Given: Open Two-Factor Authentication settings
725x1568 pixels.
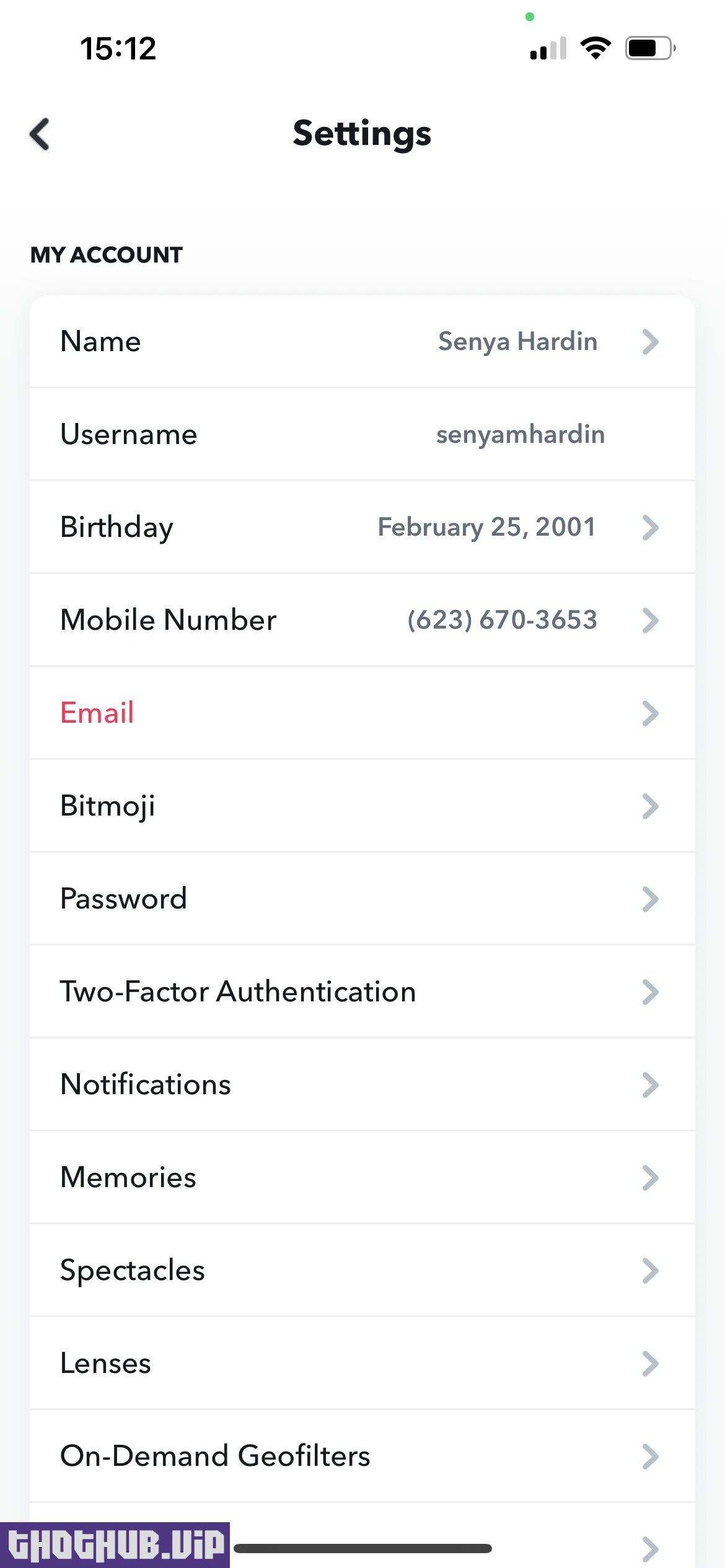Looking at the screenshot, I should coord(362,991).
